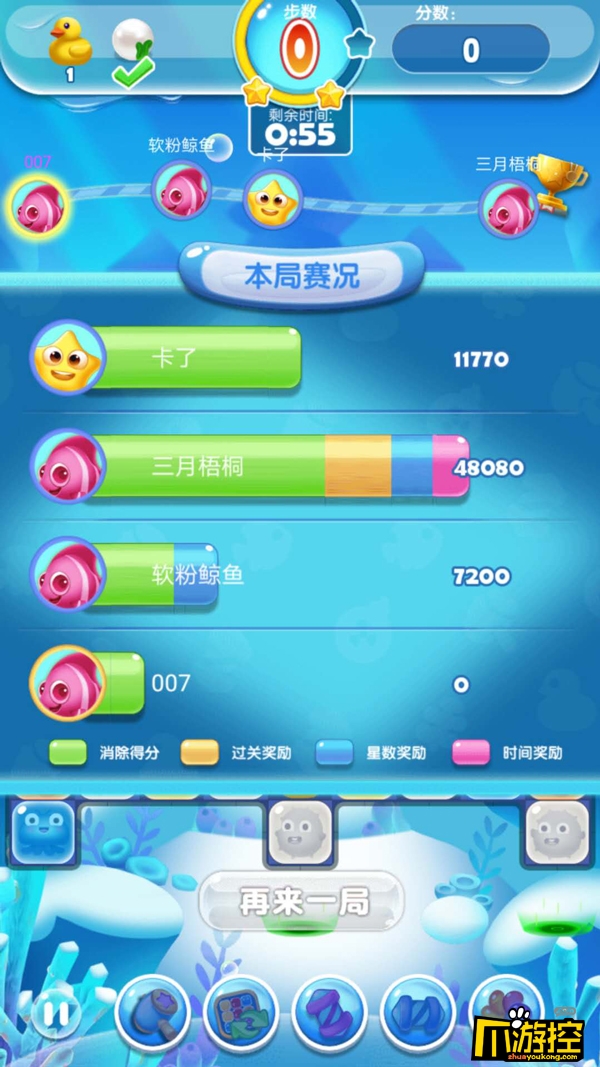Activate the purple spiral candy booster
Viewport: 600px width, 1067px height.
click(329, 1012)
